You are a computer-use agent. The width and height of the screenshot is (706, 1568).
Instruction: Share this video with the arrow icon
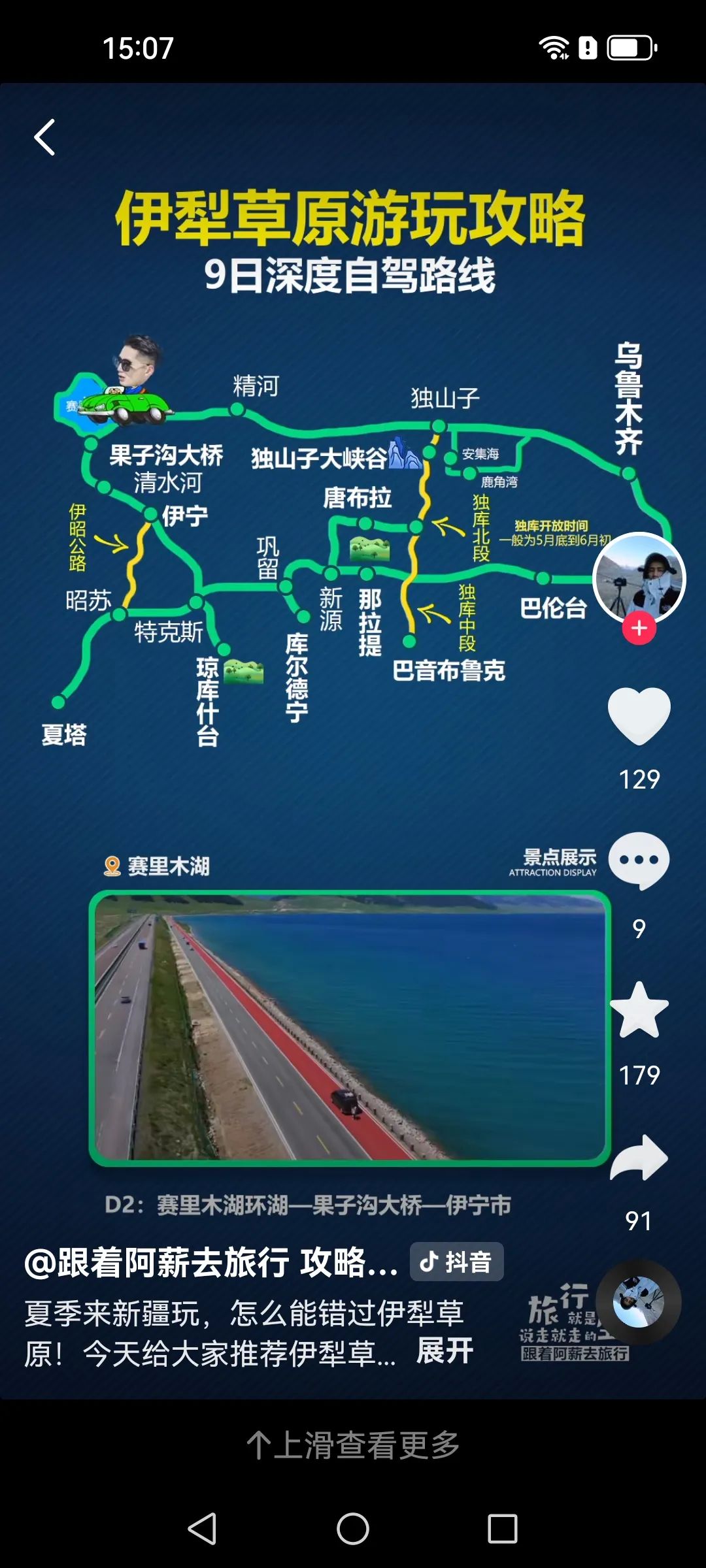(x=639, y=1158)
